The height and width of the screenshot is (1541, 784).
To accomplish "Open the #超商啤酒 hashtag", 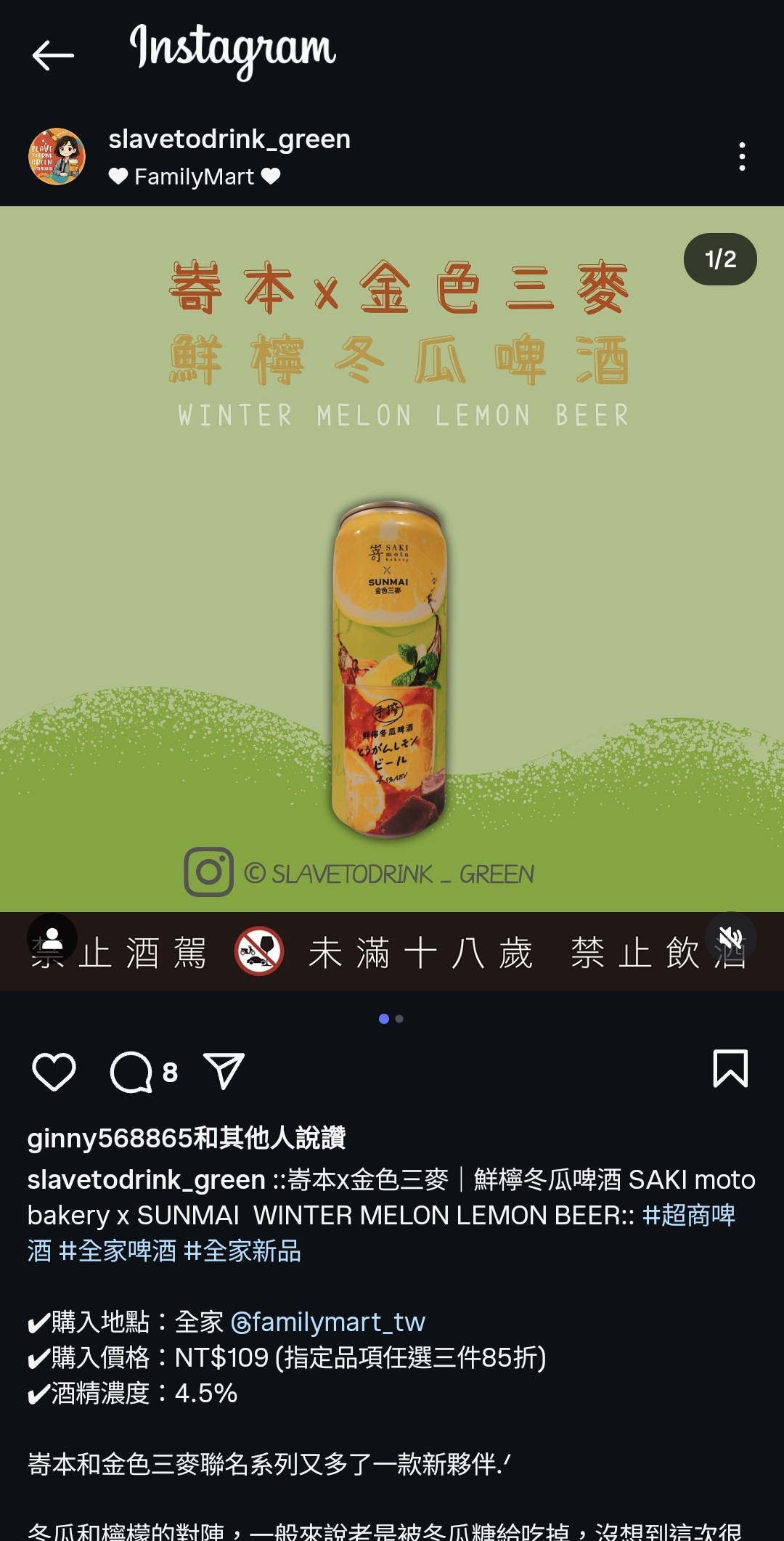I will (688, 1215).
